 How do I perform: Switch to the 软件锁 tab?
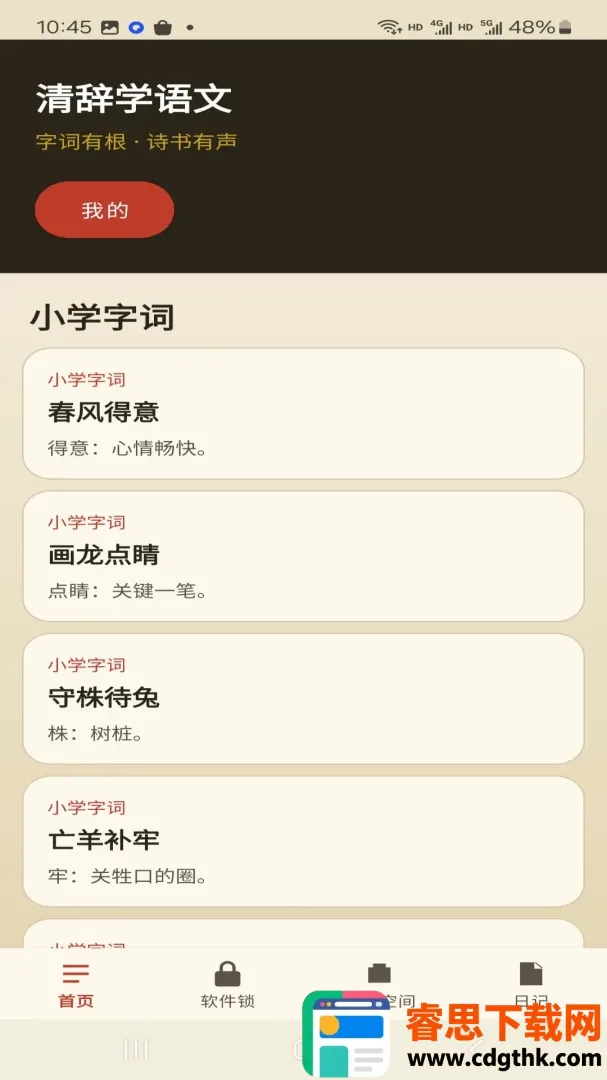pyautogui.click(x=227, y=985)
